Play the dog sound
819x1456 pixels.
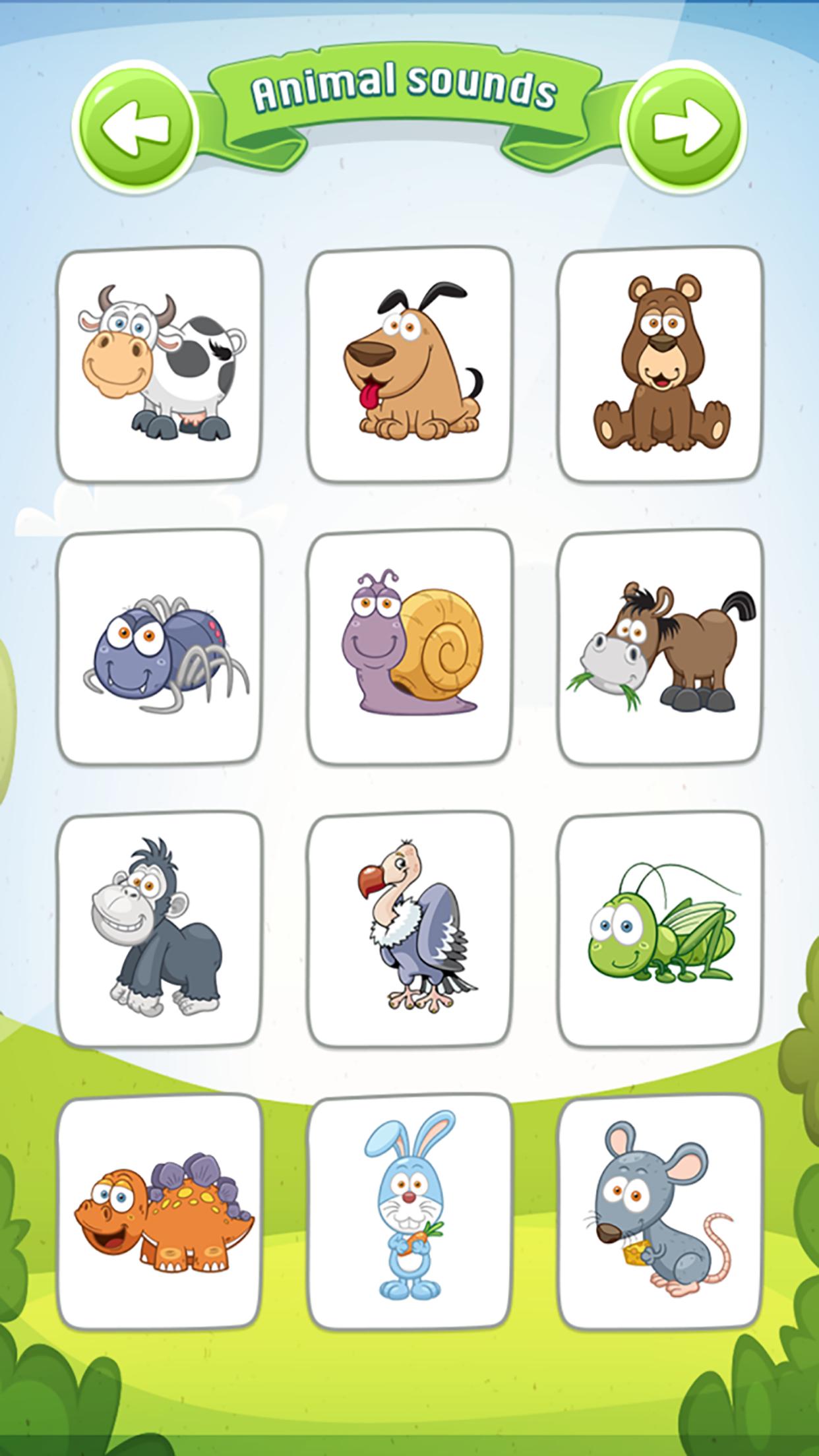point(409,366)
